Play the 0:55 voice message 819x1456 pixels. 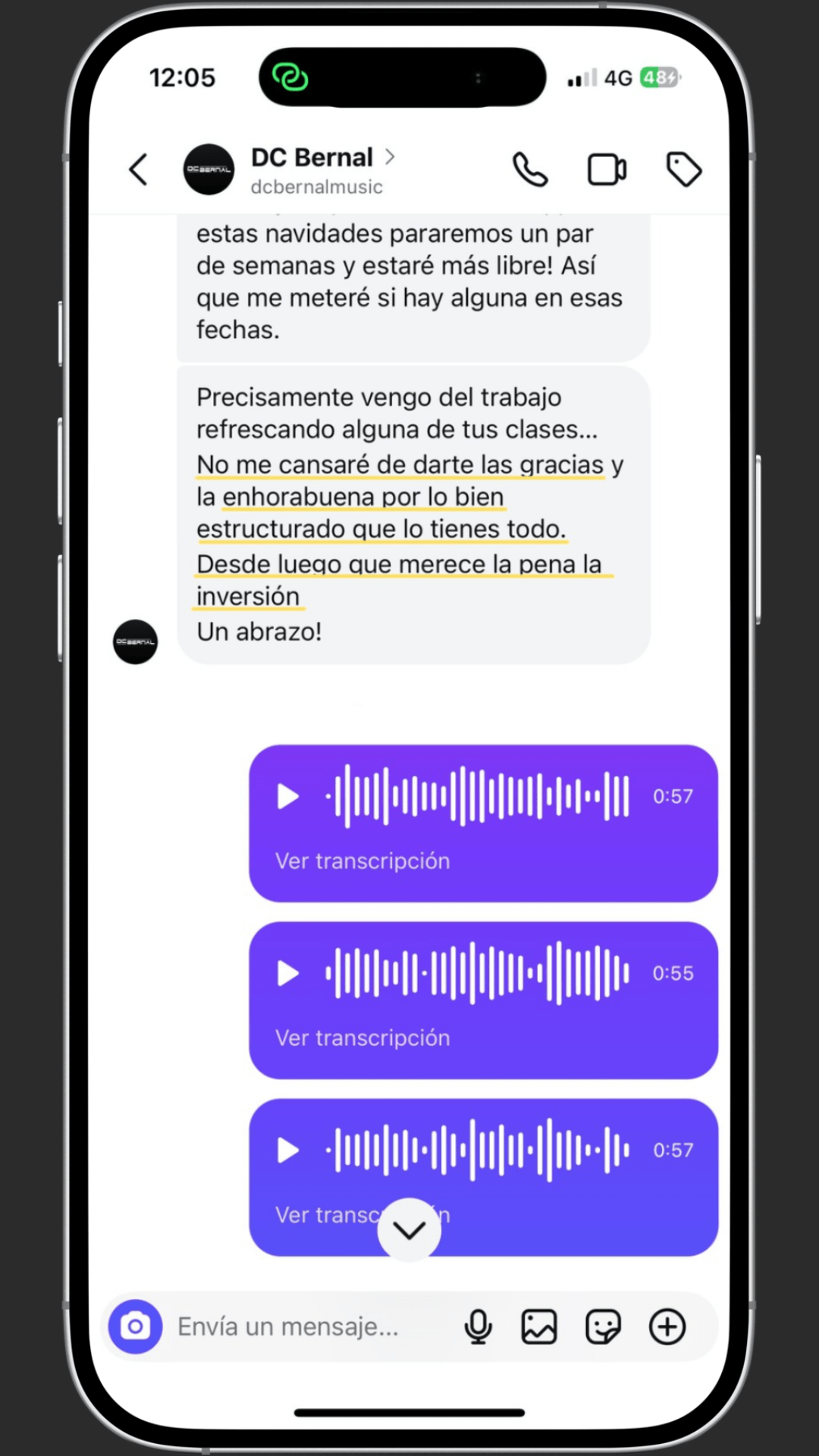click(288, 973)
